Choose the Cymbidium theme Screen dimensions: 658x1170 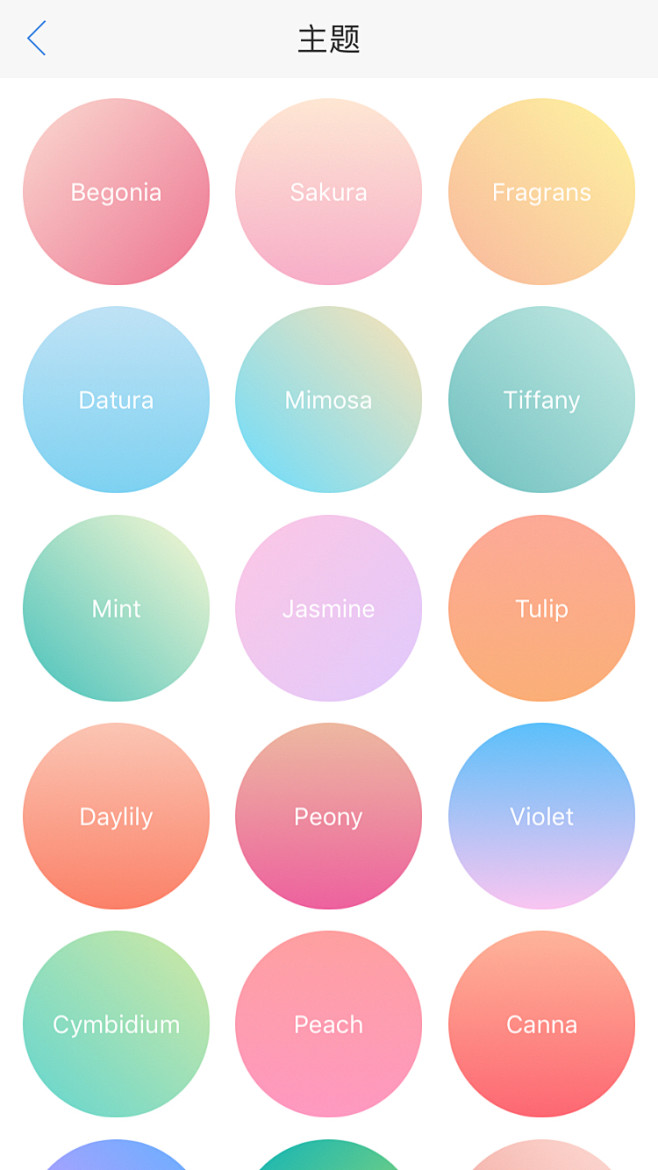point(116,1024)
